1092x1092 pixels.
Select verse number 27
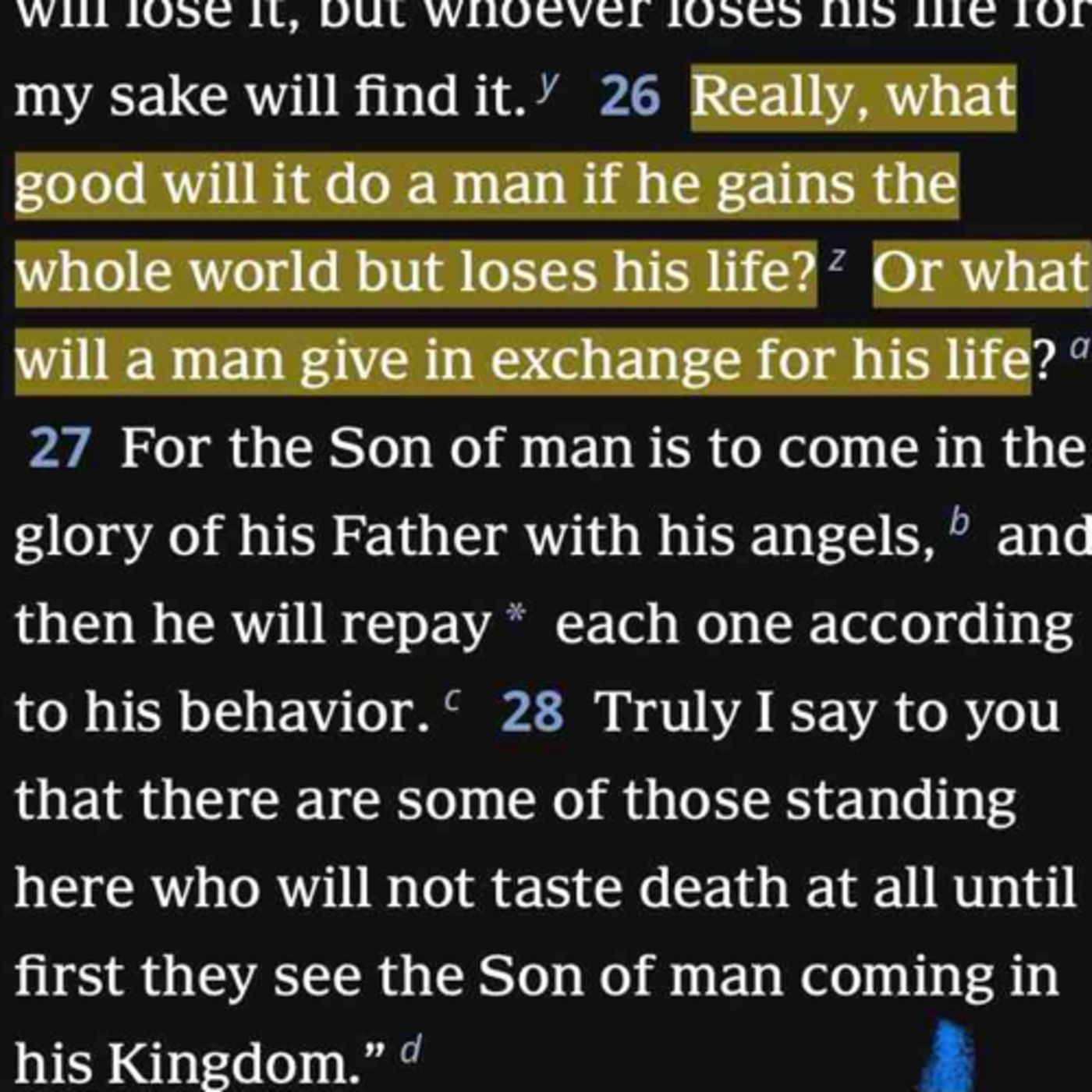61,450
